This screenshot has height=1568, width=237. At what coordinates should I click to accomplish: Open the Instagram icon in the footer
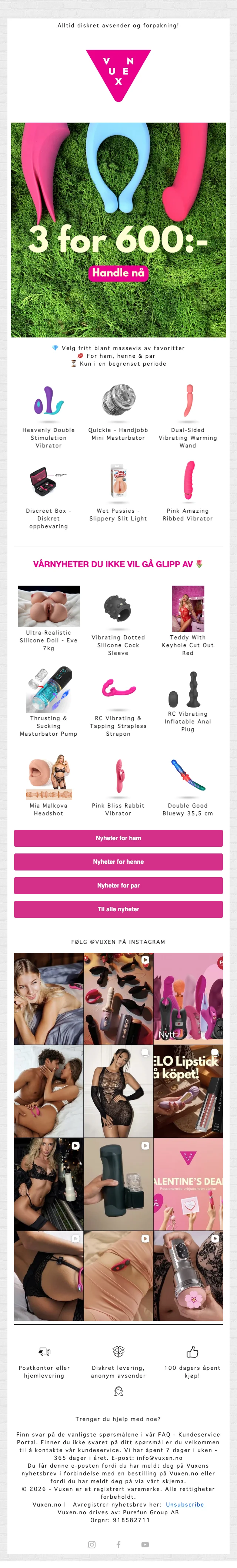click(92, 1544)
